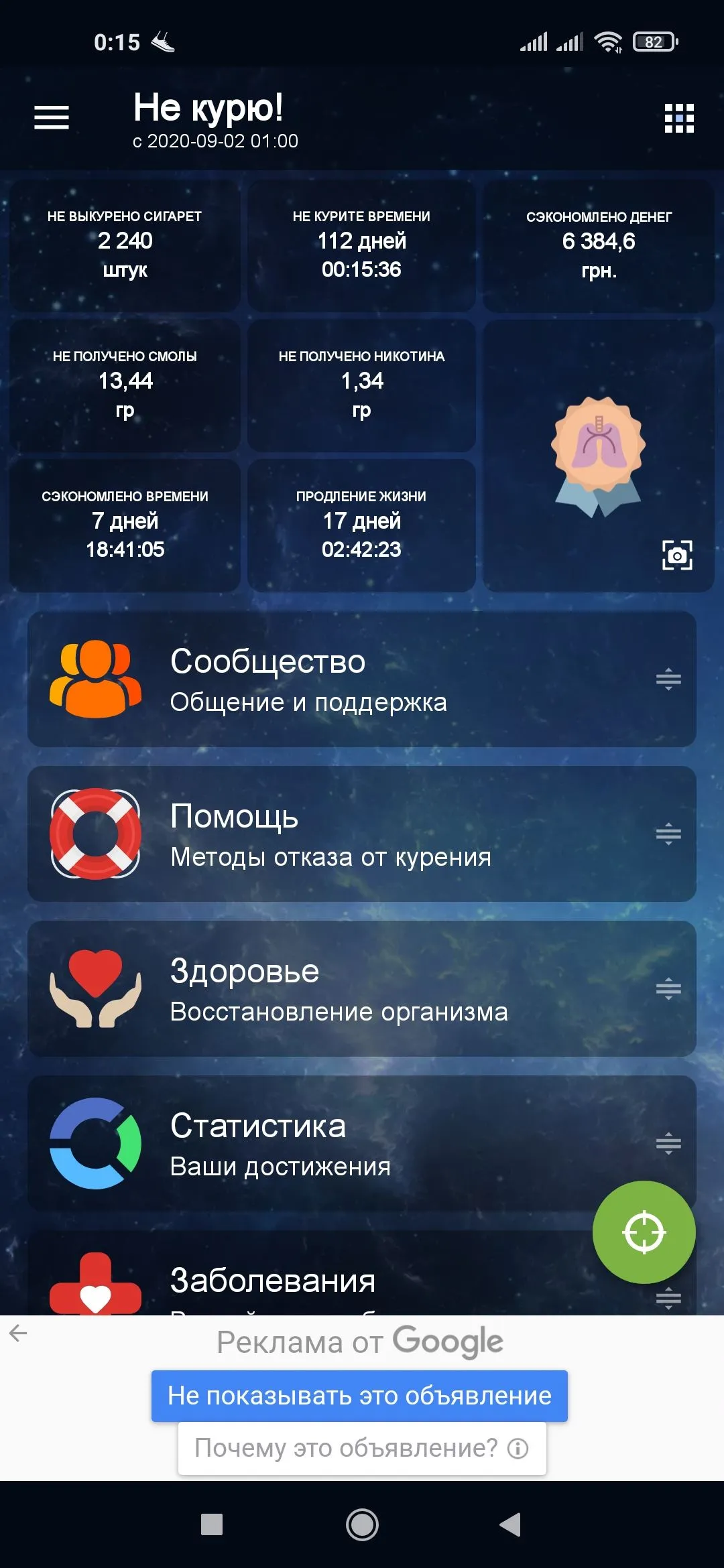Open the Не курите времени card
Image resolution: width=724 pixels, height=1568 pixels.
click(361, 245)
